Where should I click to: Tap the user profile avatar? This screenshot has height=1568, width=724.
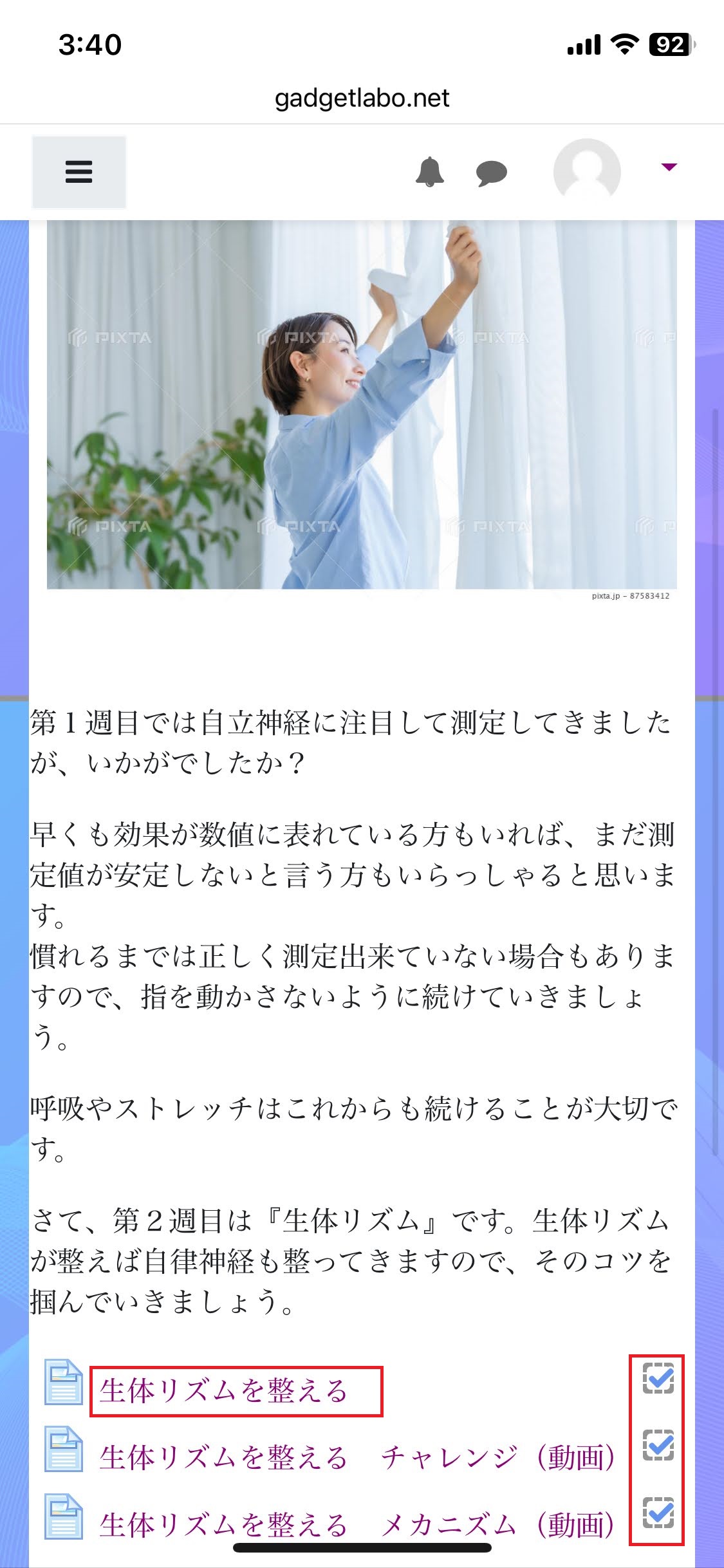(x=587, y=171)
